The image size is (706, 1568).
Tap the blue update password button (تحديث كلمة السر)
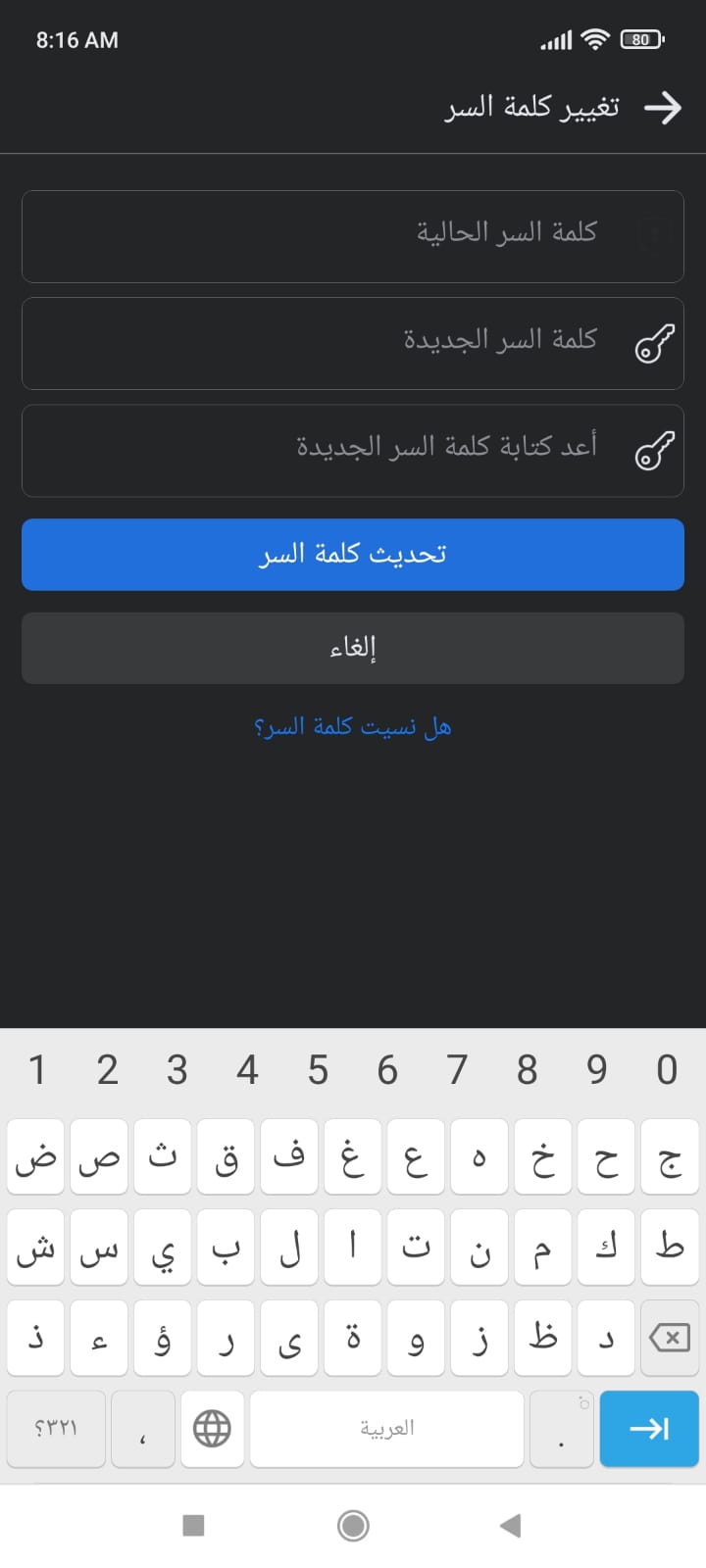(353, 555)
